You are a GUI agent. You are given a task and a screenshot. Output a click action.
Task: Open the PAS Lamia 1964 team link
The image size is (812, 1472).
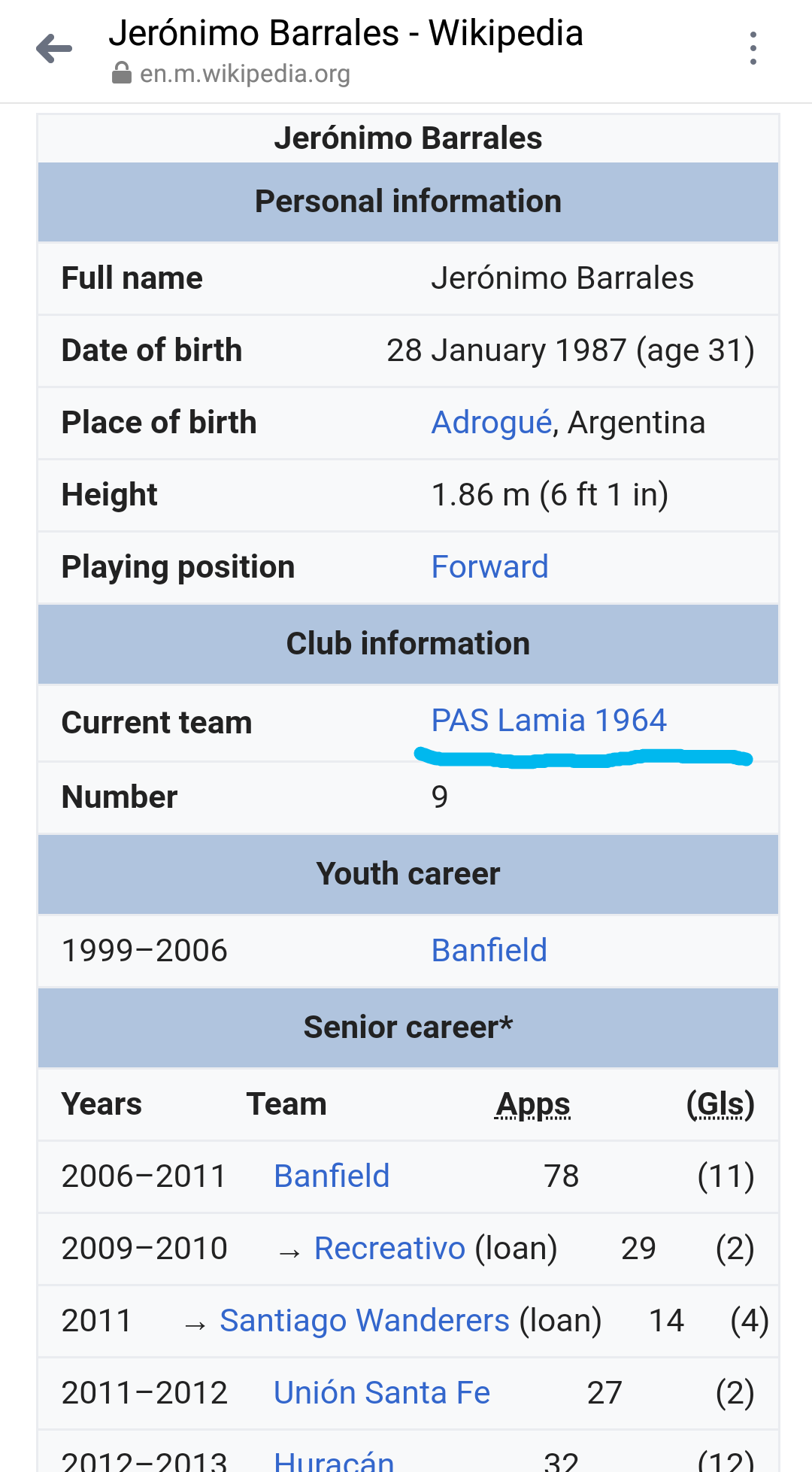pos(549,721)
